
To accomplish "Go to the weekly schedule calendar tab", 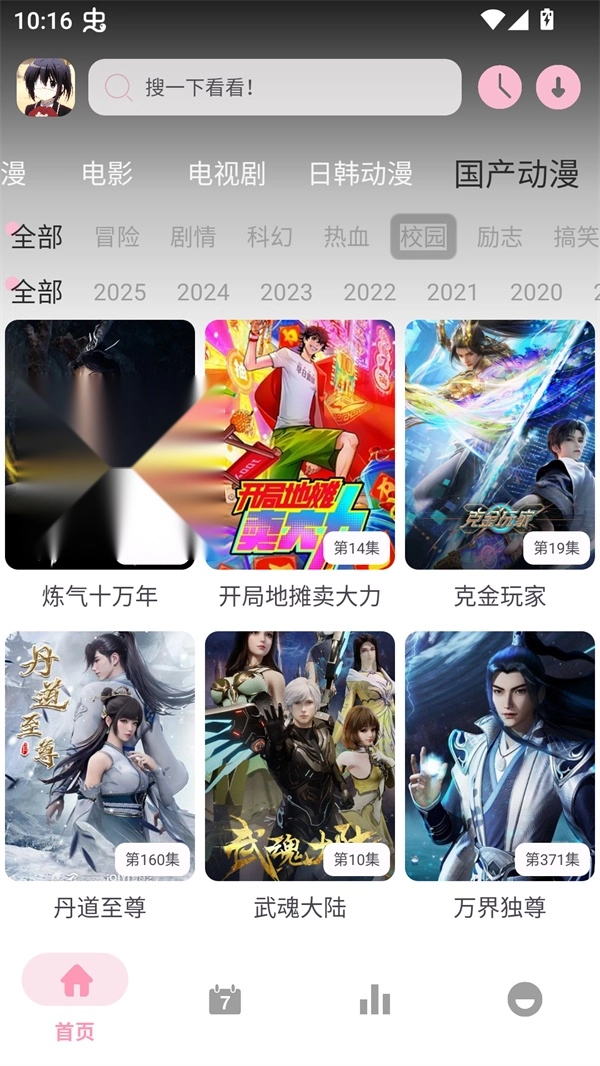I will click(225, 999).
